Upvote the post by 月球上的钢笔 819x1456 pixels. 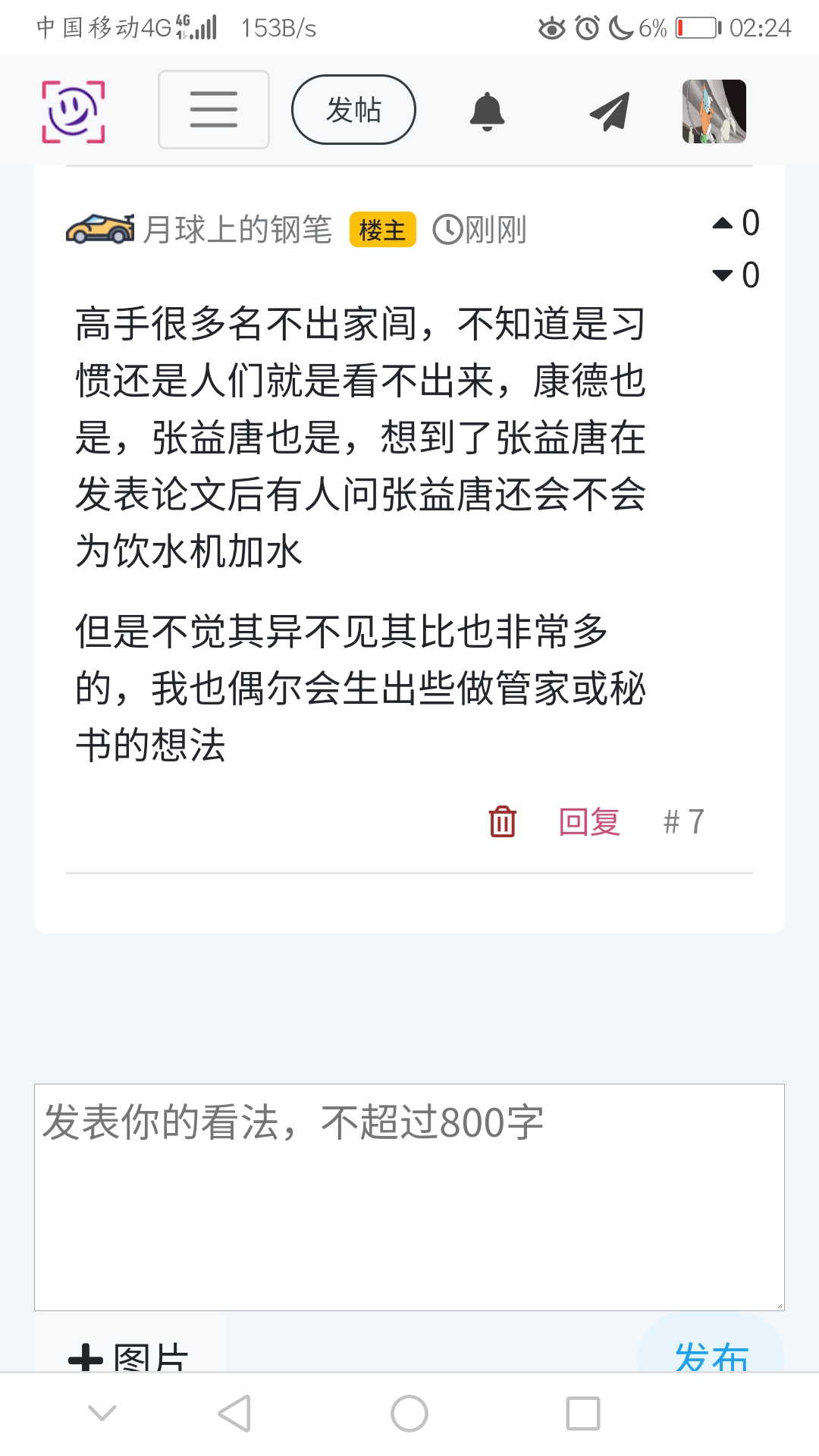(x=723, y=224)
